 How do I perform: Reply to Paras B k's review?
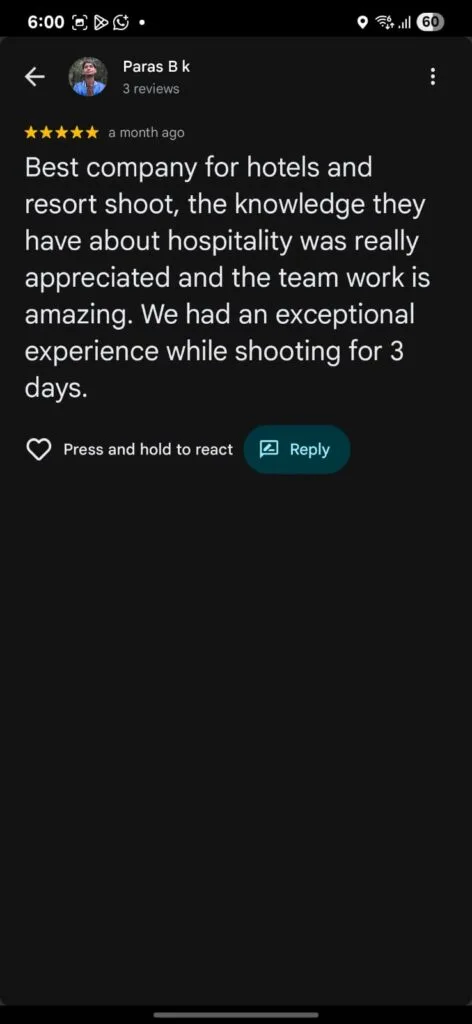click(297, 449)
